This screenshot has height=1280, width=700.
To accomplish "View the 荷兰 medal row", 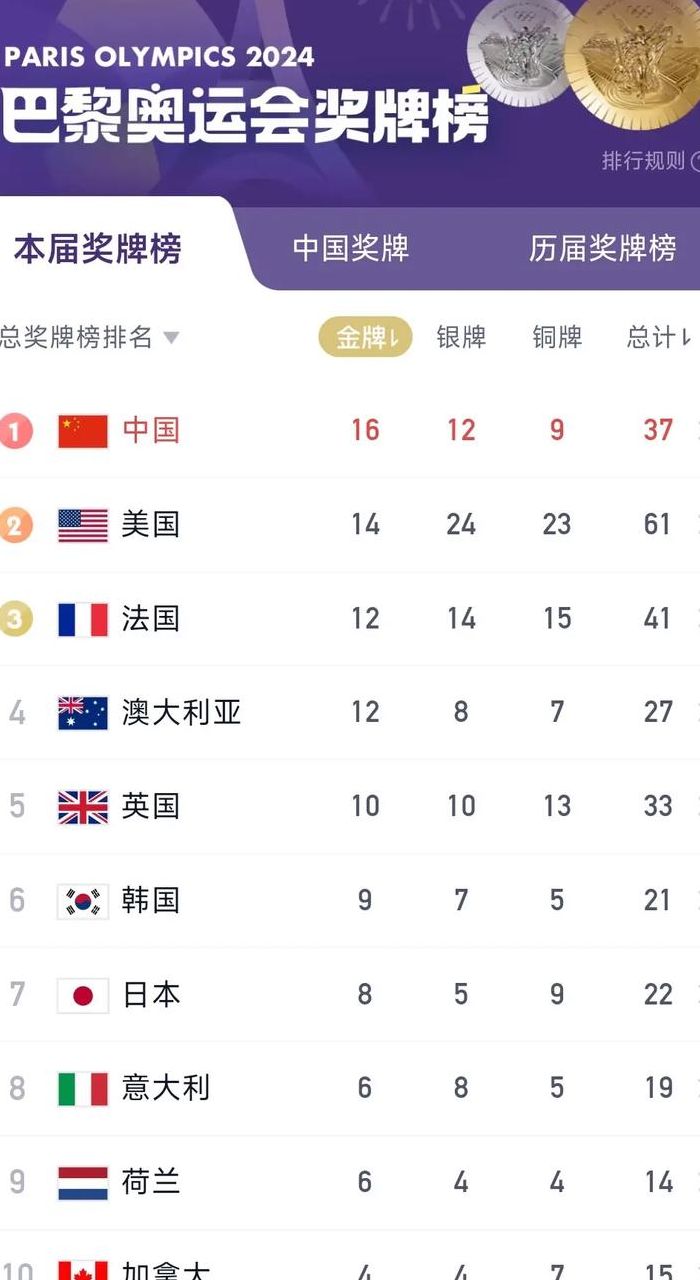I will 350,1183.
